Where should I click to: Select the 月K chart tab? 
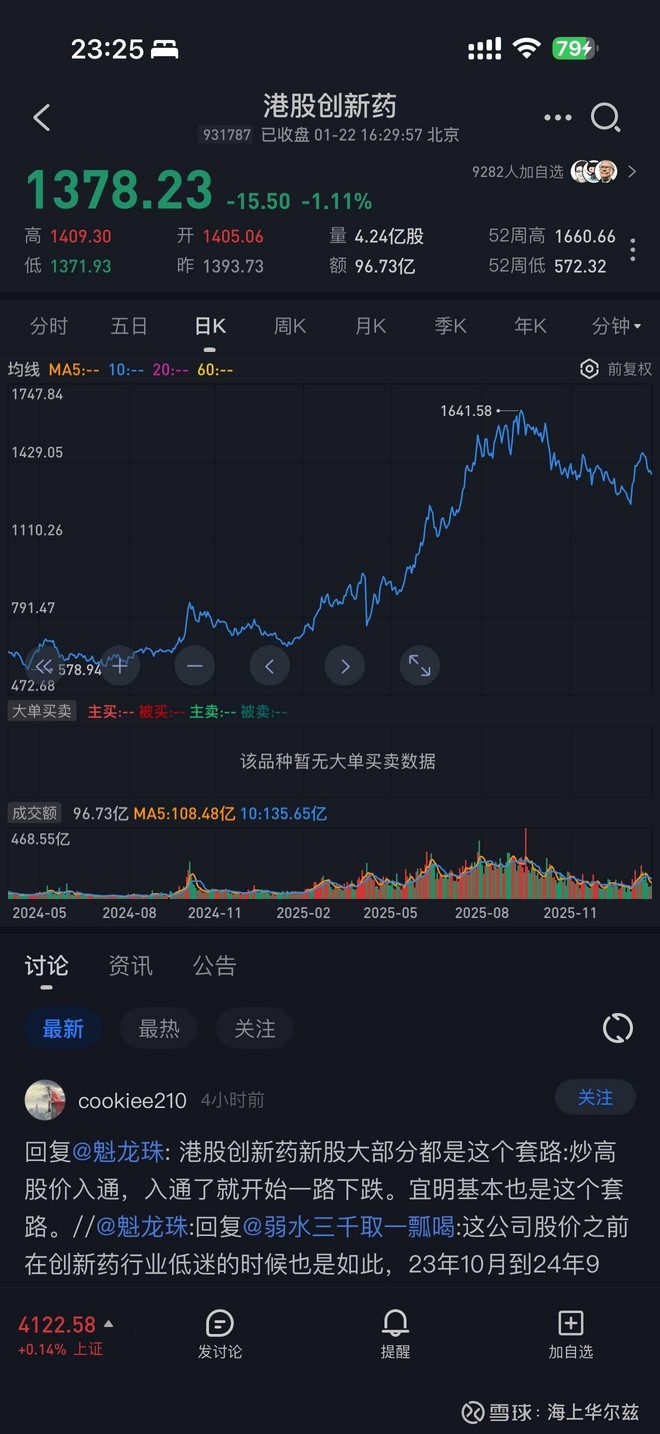[370, 327]
